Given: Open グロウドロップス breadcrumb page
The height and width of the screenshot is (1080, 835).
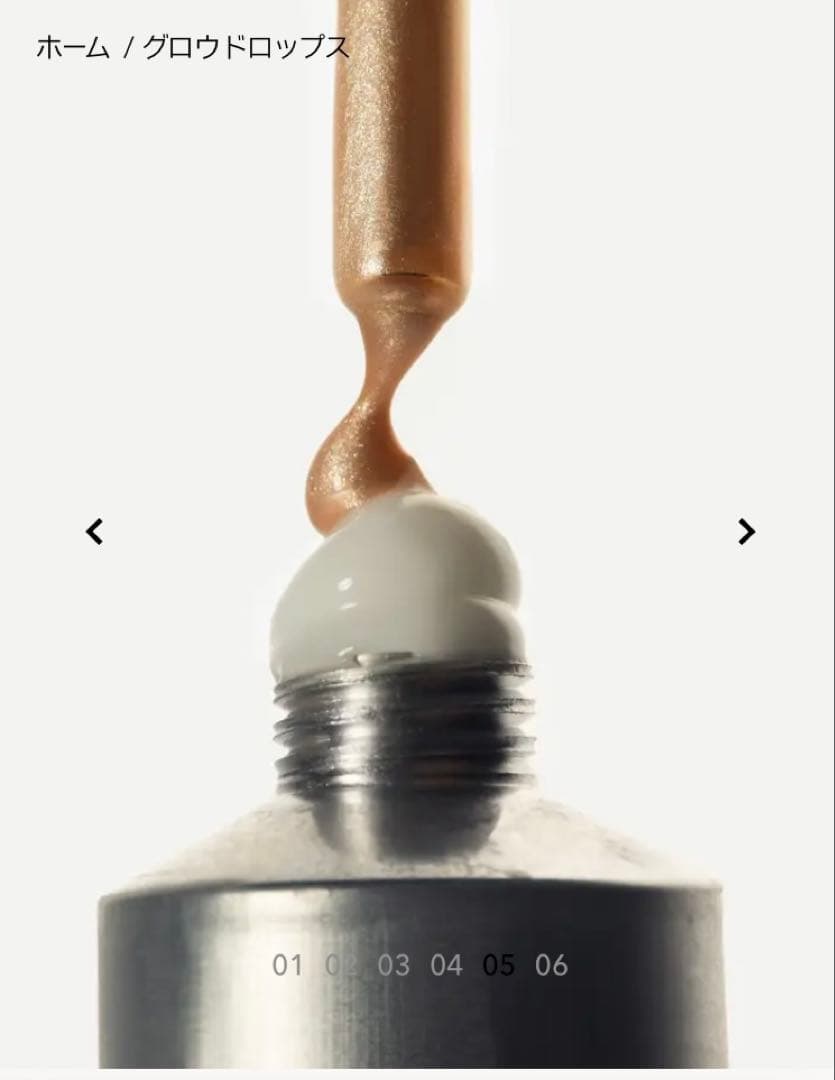Looking at the screenshot, I should (246, 47).
